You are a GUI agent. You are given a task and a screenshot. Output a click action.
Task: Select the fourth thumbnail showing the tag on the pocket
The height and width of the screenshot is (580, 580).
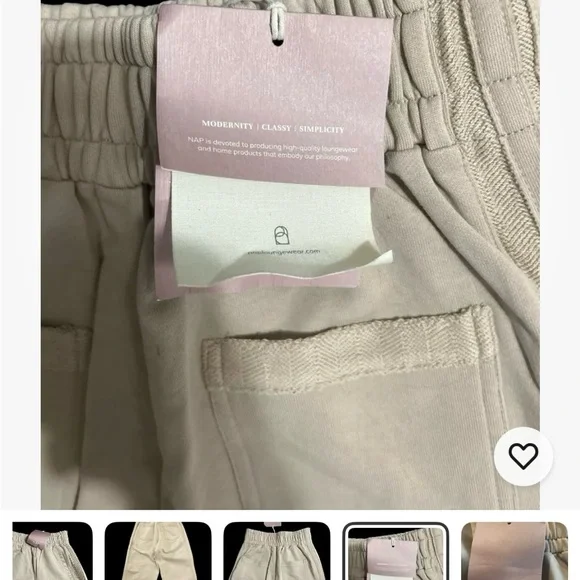point(396,551)
